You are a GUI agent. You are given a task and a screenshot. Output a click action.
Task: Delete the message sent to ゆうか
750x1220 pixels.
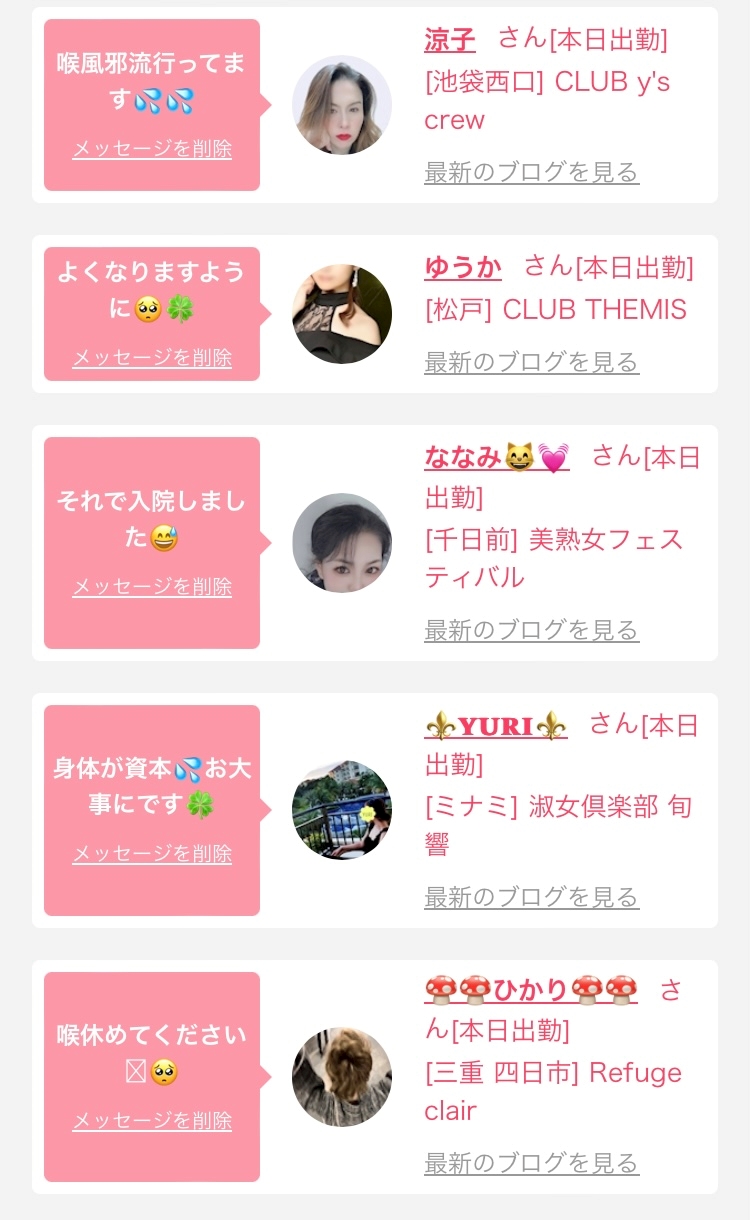[152, 358]
